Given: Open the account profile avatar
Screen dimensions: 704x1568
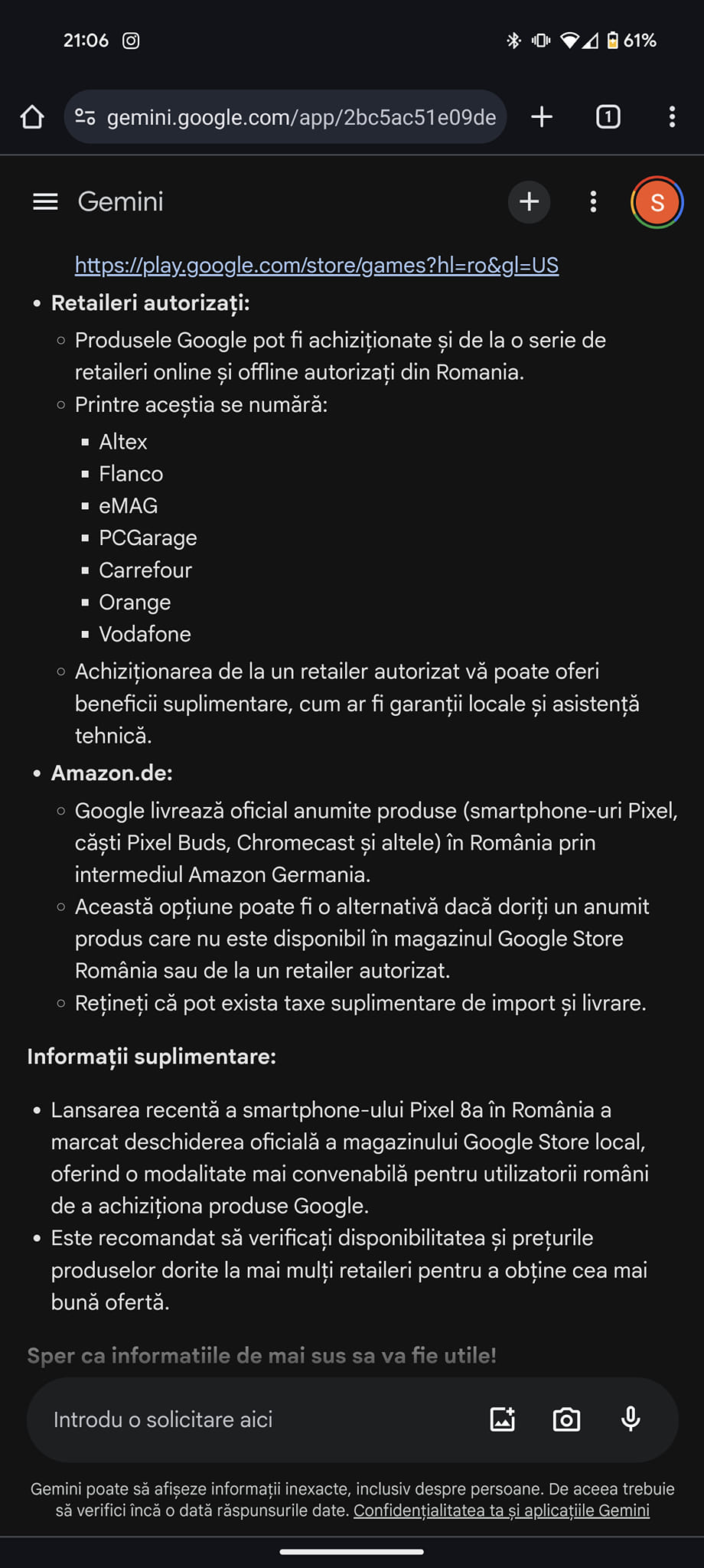Looking at the screenshot, I should (x=657, y=202).
